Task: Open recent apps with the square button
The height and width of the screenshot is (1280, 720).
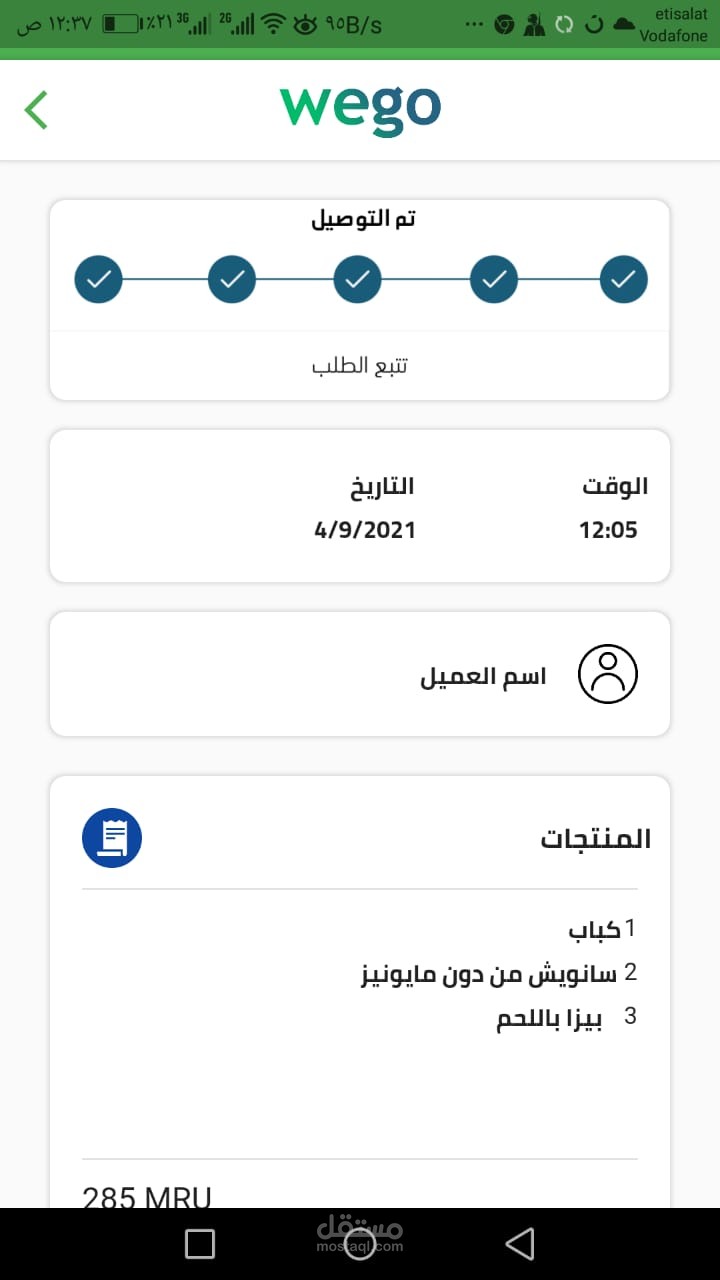Action: 200,1243
